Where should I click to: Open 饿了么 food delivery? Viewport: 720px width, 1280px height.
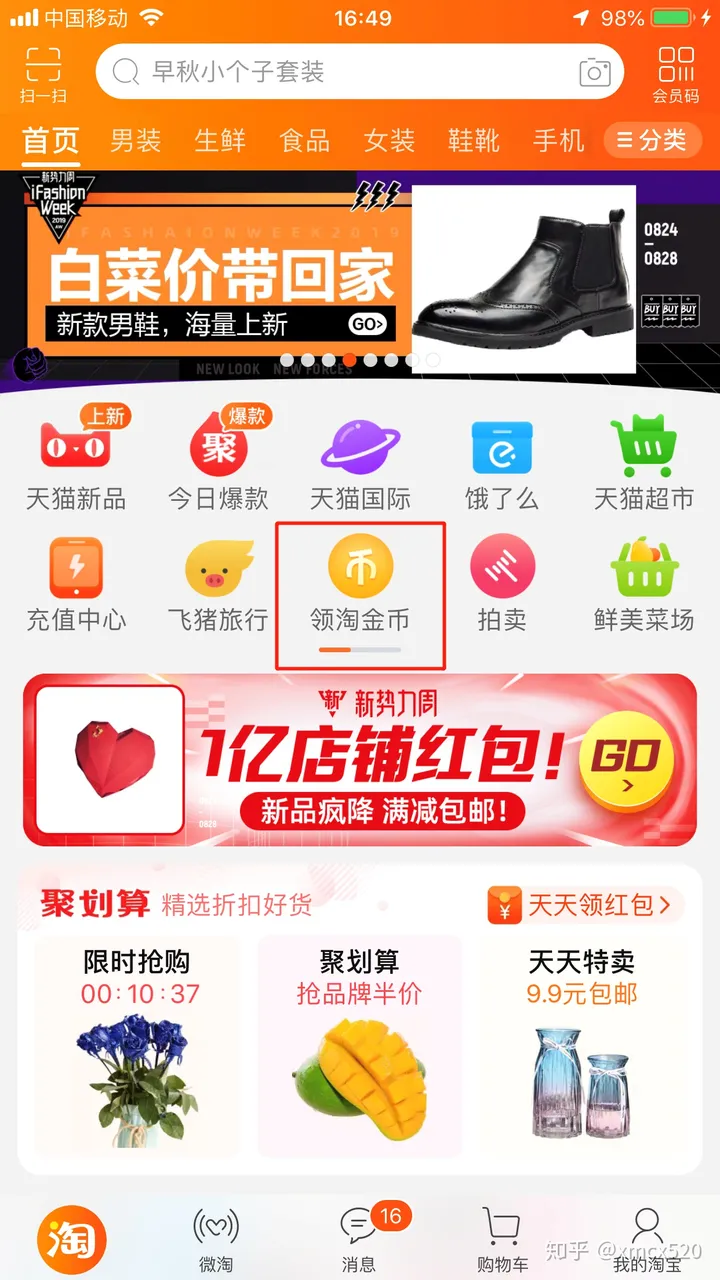[502, 461]
